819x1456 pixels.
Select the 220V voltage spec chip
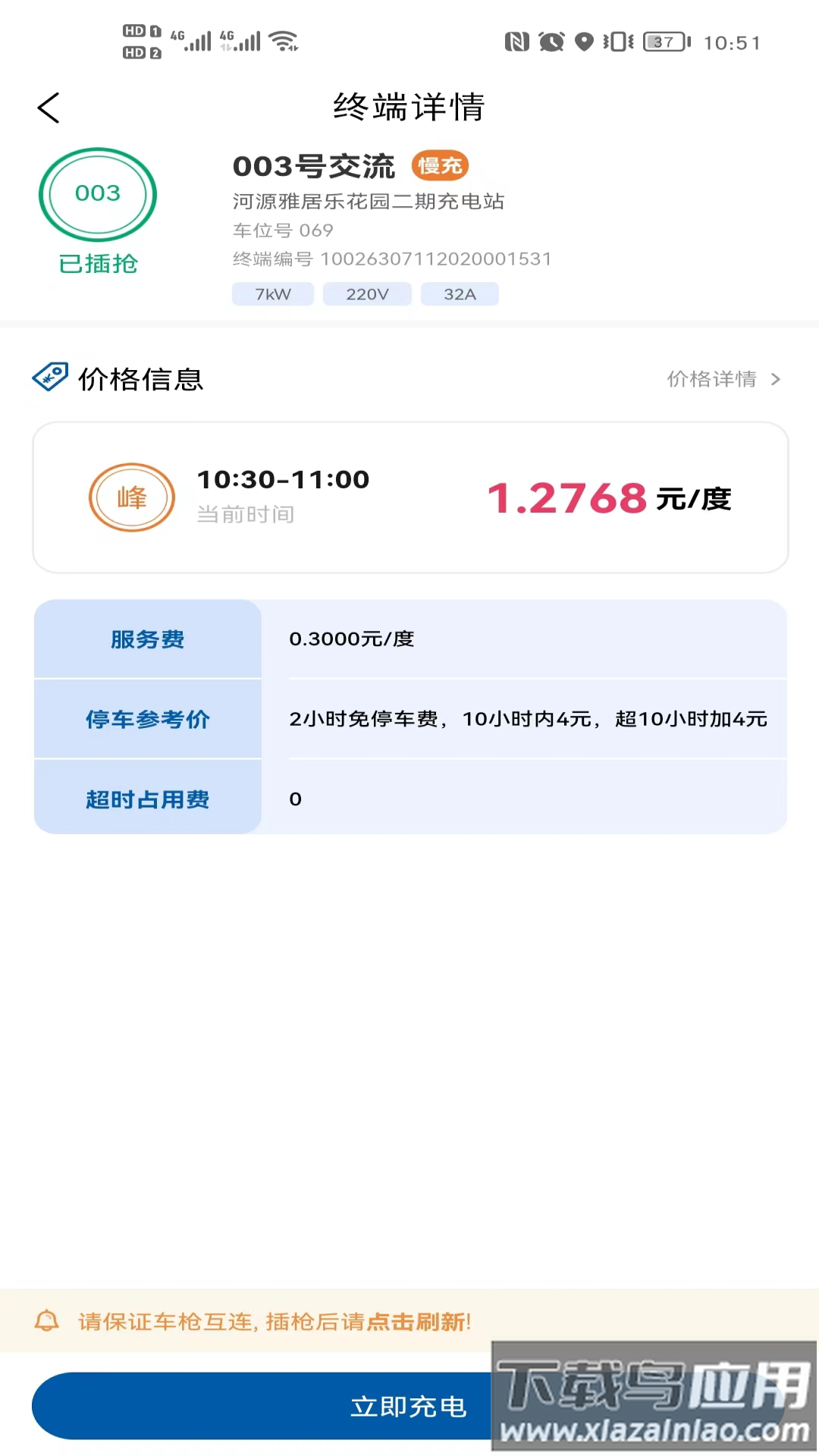(x=366, y=293)
